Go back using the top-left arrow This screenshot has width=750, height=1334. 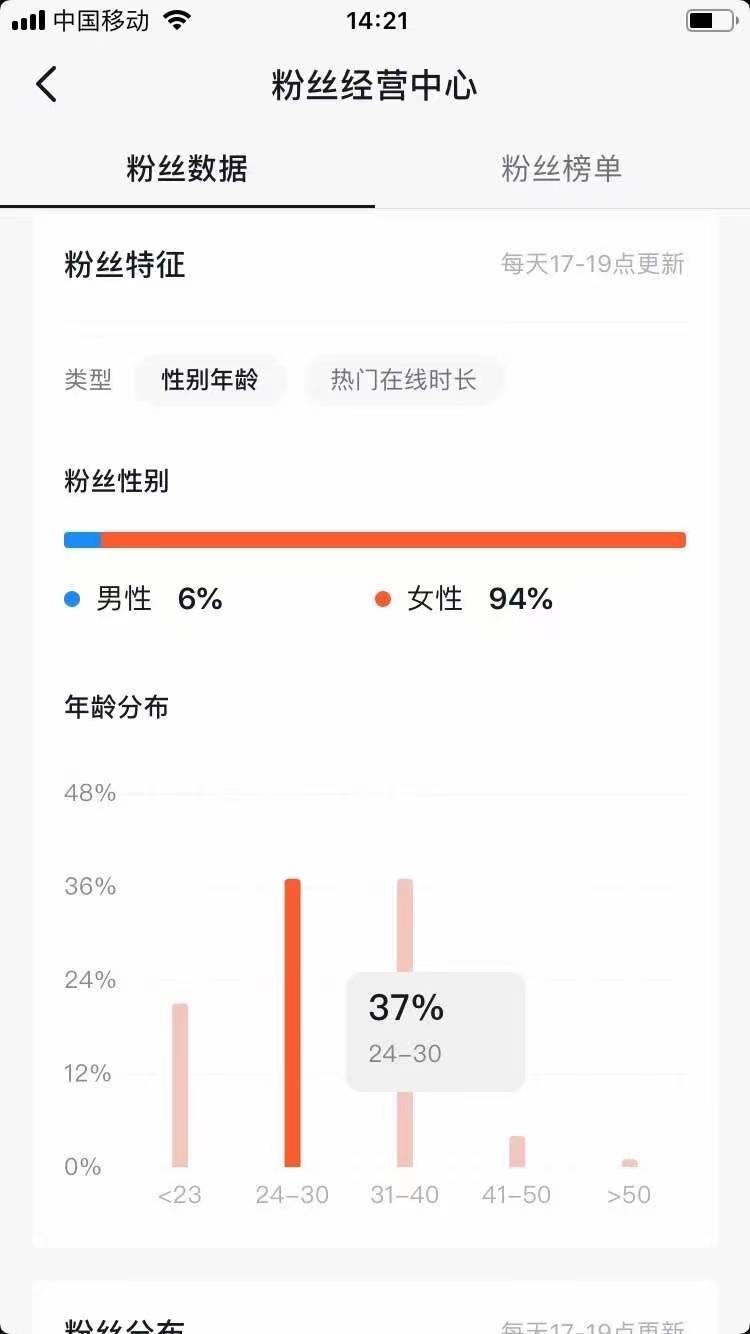46,85
